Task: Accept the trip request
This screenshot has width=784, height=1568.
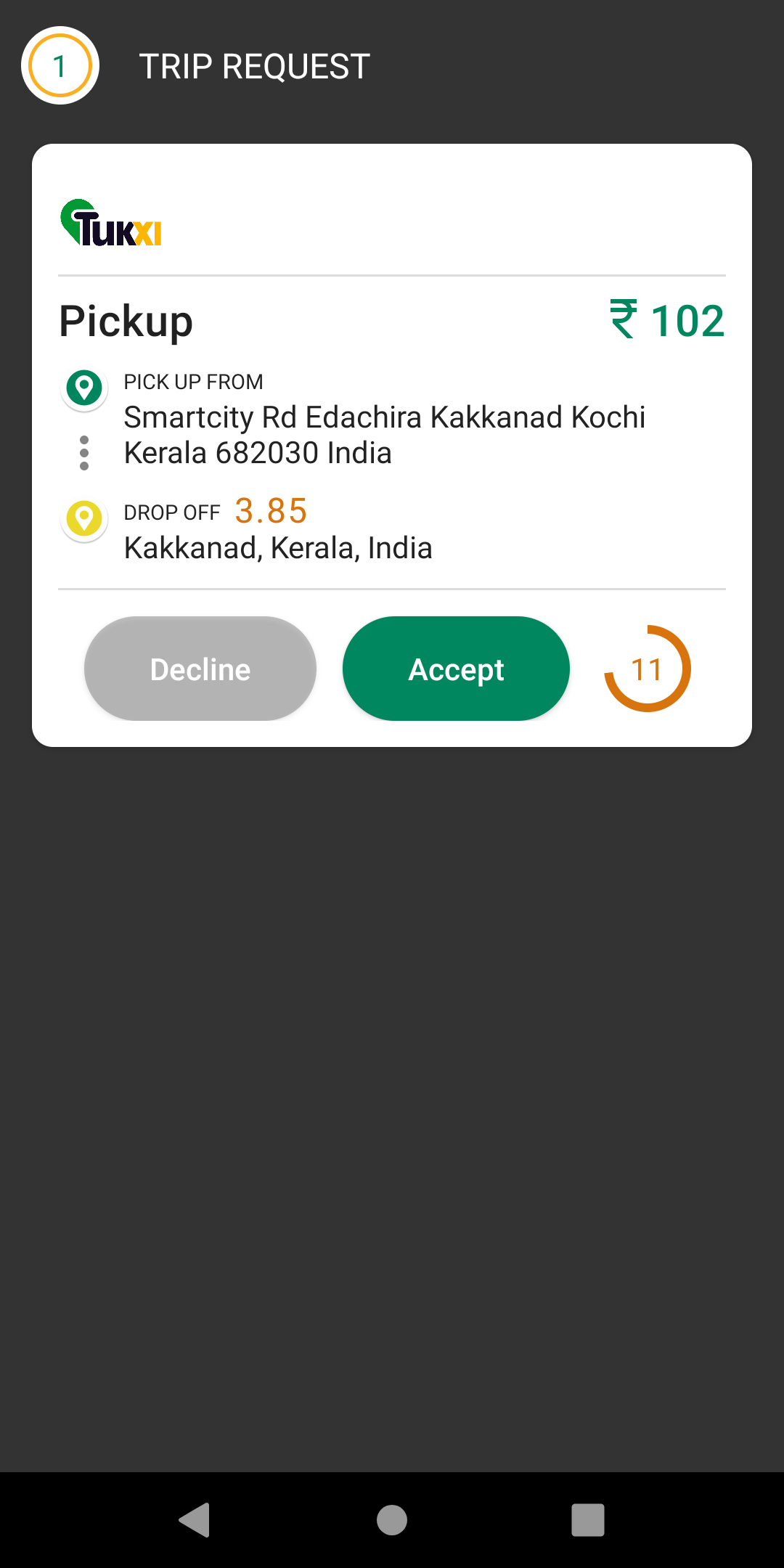Action: click(456, 669)
